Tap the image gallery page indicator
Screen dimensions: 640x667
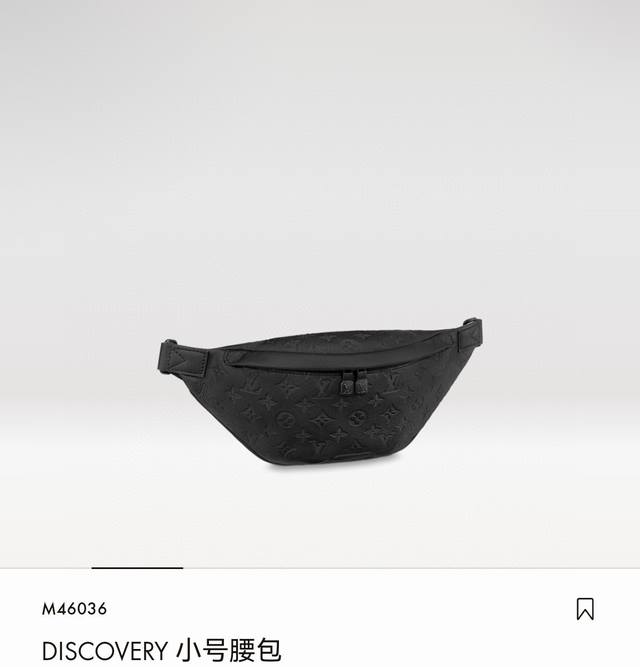137,567
